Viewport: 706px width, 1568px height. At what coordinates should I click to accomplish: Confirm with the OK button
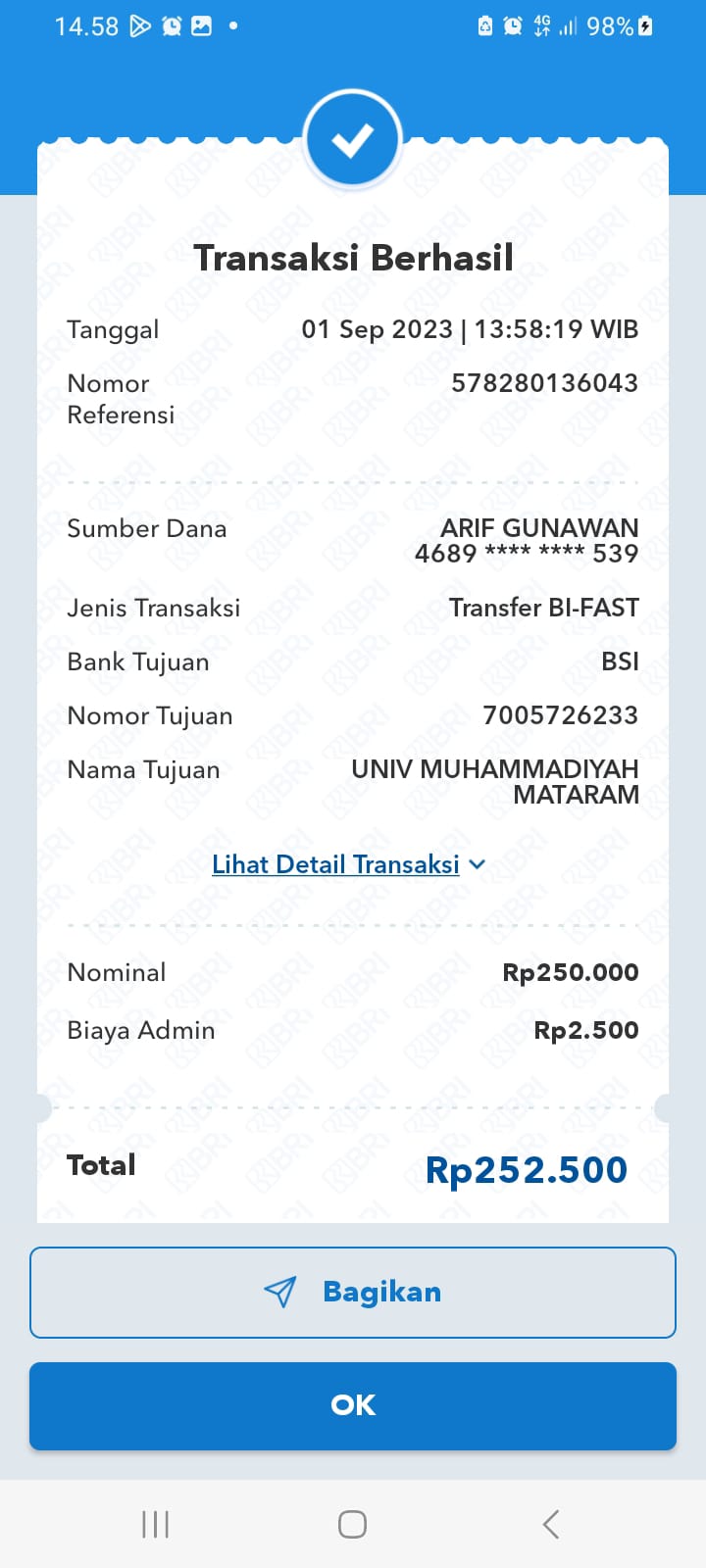(x=353, y=1405)
